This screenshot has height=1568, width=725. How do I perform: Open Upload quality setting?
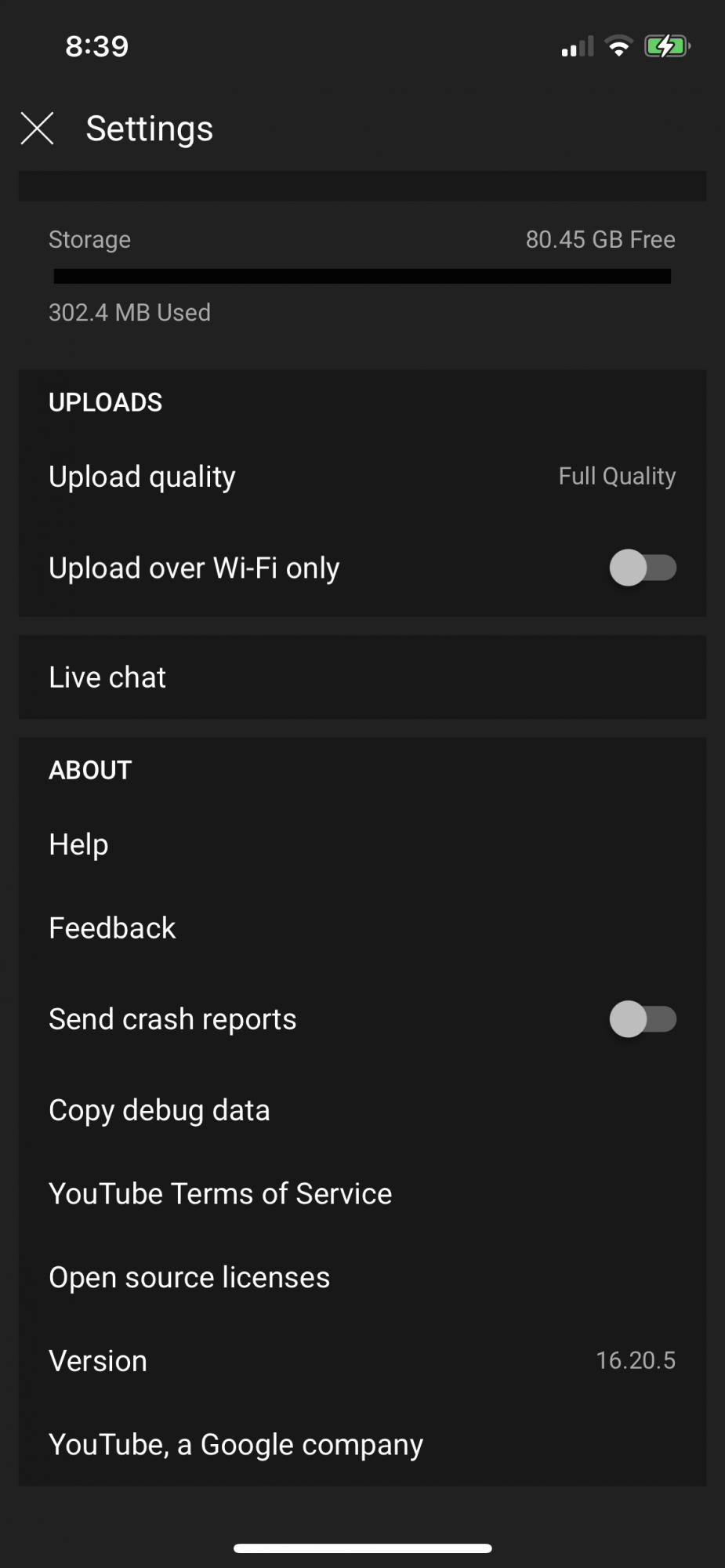tap(362, 477)
